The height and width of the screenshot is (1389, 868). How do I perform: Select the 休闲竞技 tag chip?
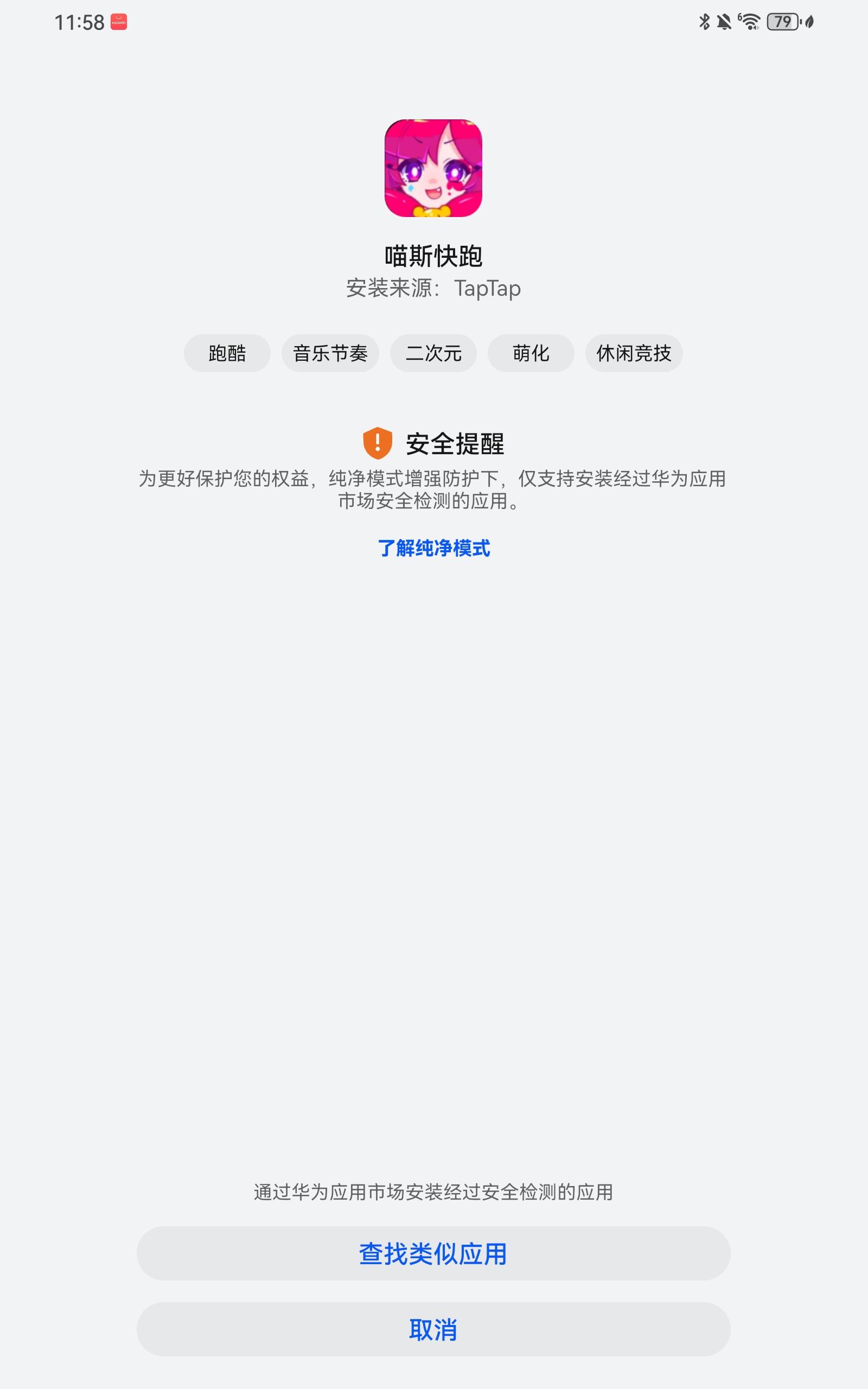[633, 354]
